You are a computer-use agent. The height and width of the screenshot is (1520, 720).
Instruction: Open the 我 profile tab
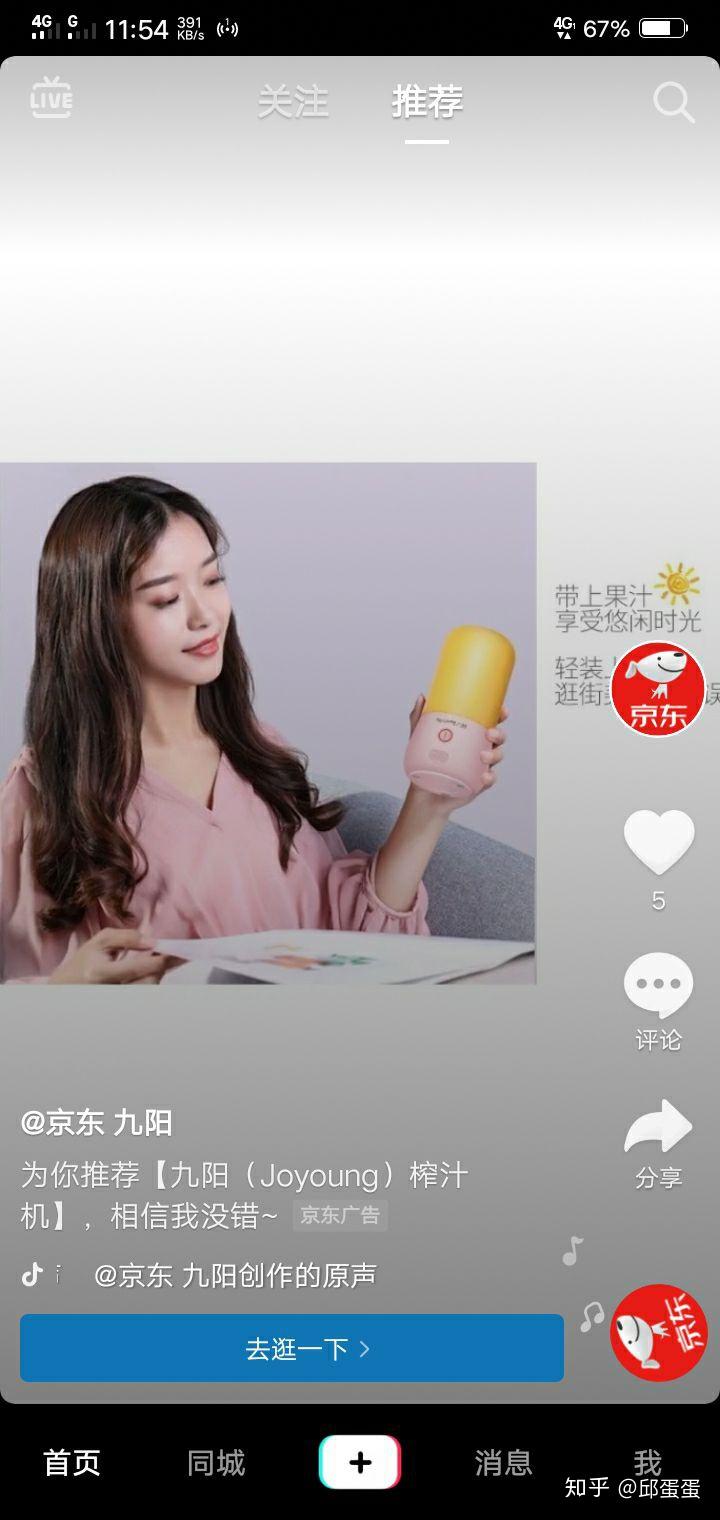pyautogui.click(x=647, y=1461)
